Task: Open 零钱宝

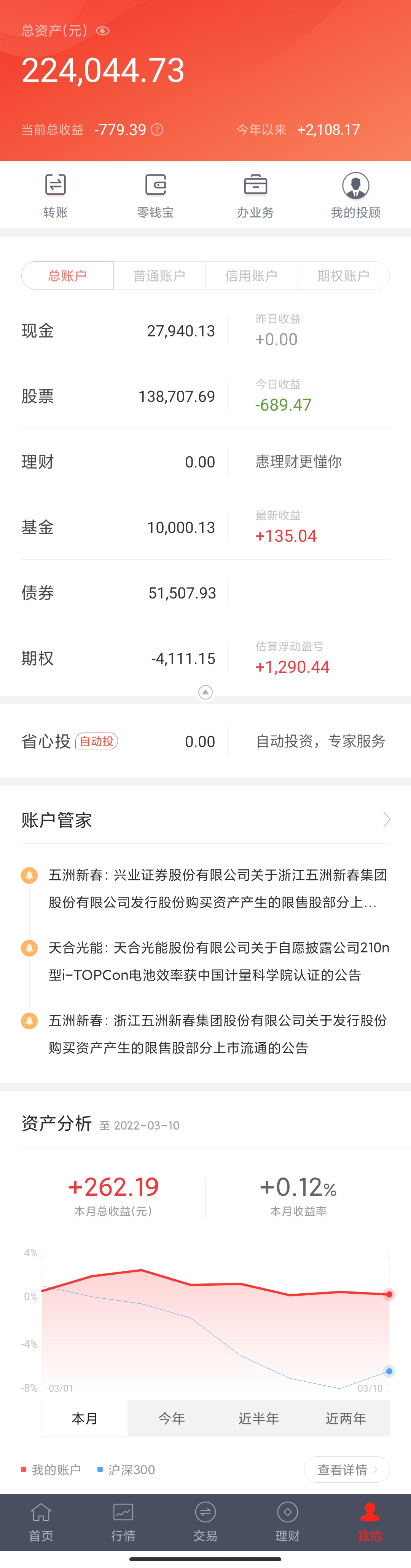Action: click(156, 195)
